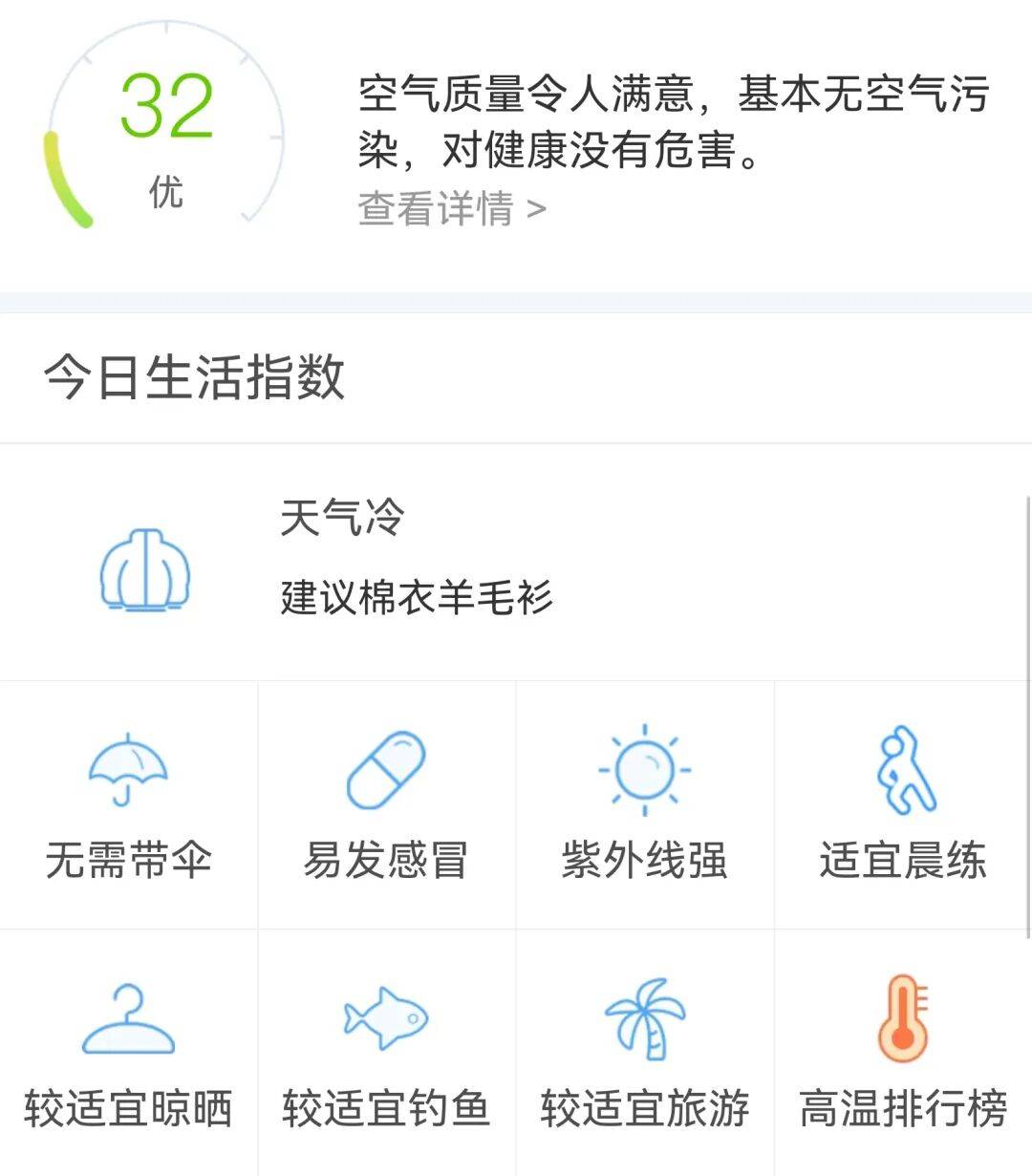Open the 较适宜晾晒 laundry drying tile

[128, 1053]
